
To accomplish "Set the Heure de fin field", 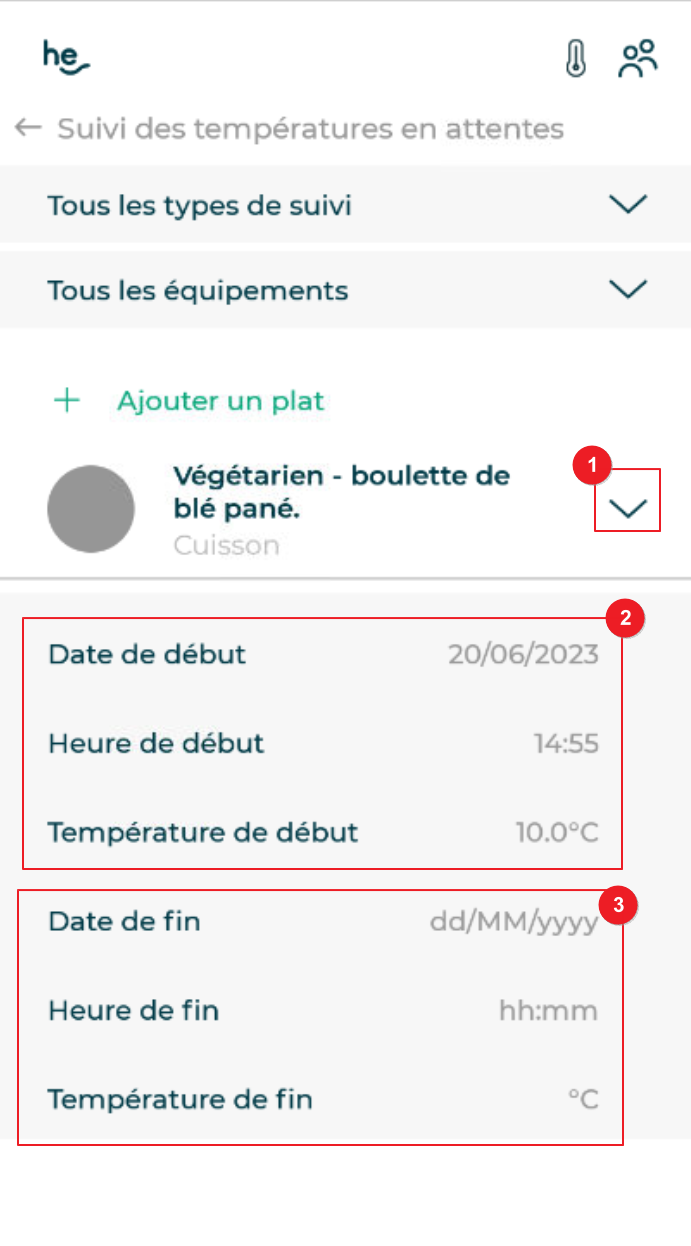I will [x=547, y=1011].
